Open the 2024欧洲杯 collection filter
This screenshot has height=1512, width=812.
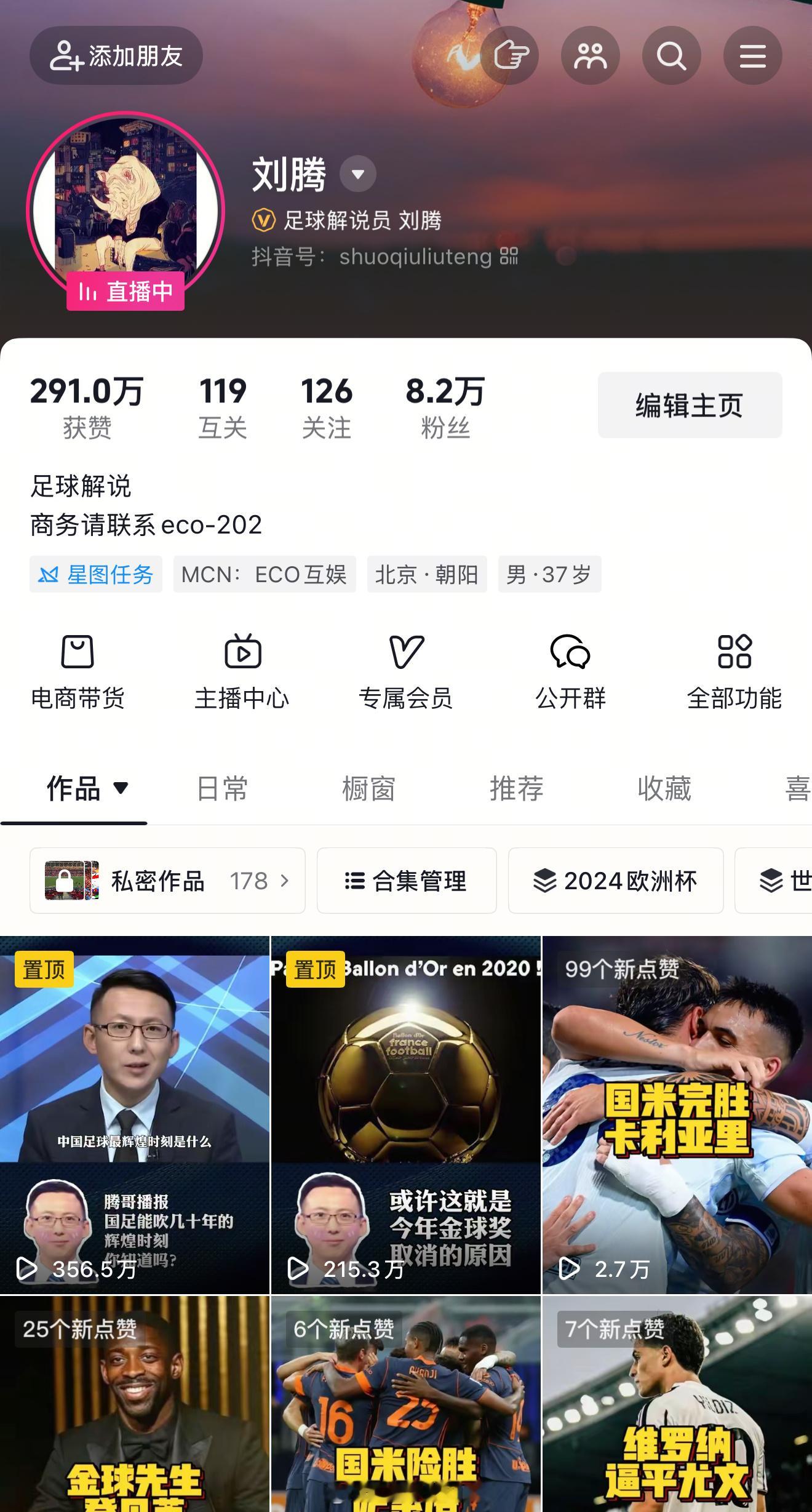tap(615, 881)
